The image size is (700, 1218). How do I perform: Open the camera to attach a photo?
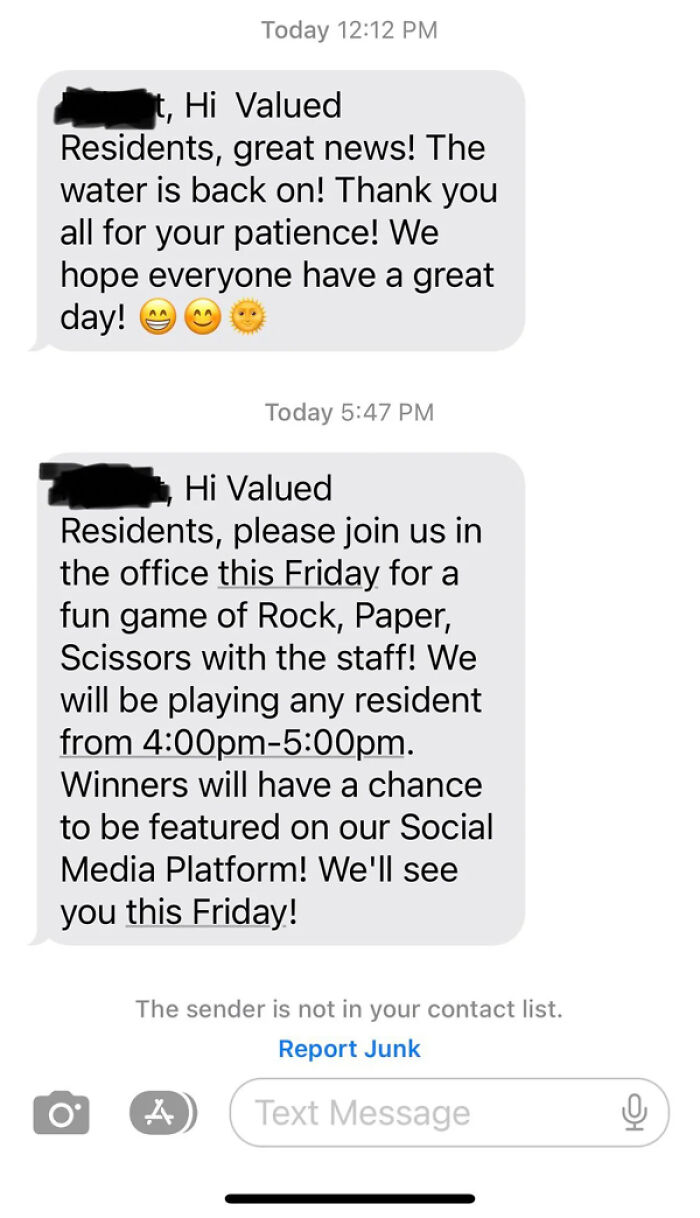click(x=61, y=1112)
